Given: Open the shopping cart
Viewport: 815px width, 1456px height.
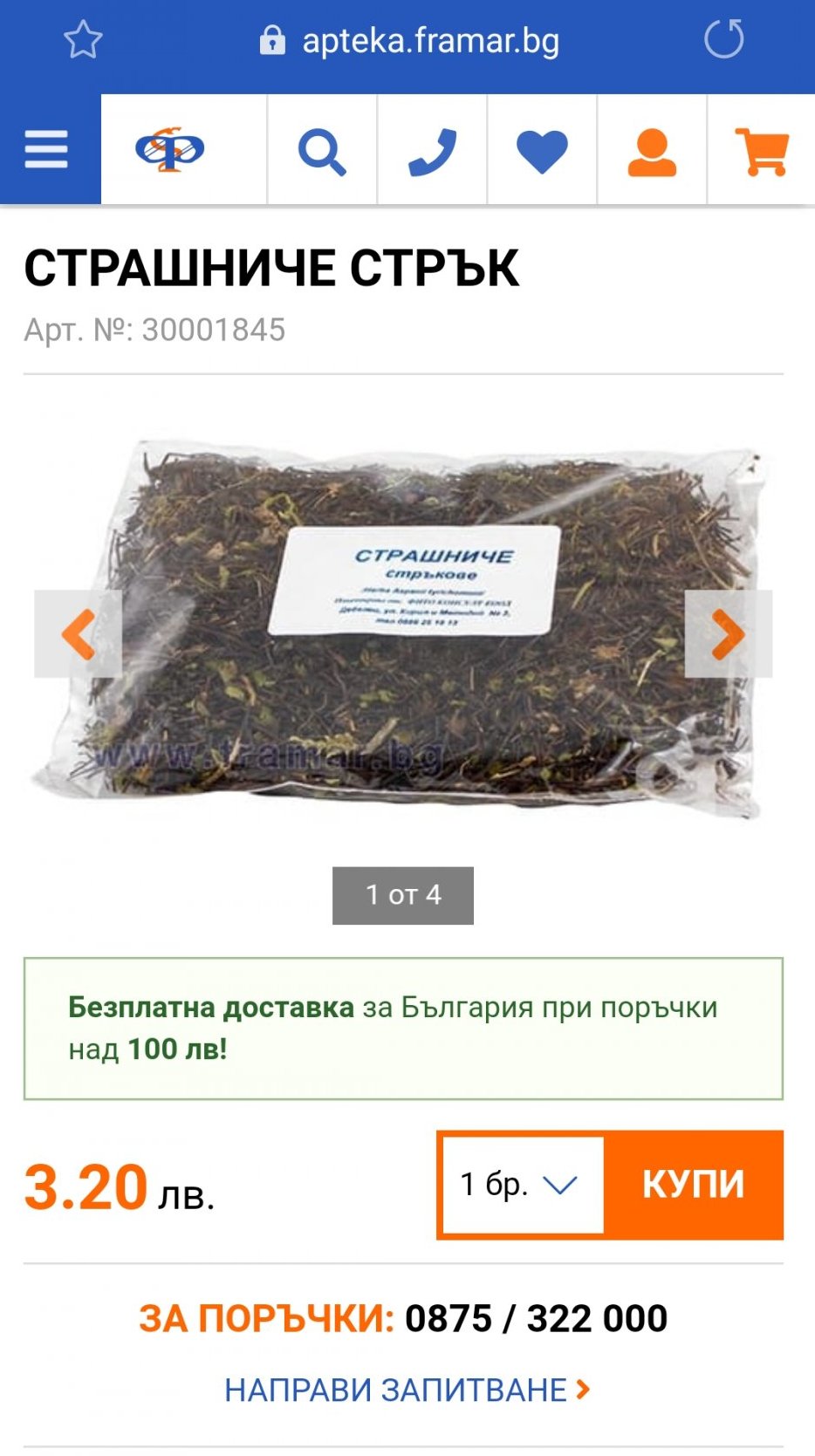Looking at the screenshot, I should (762, 151).
